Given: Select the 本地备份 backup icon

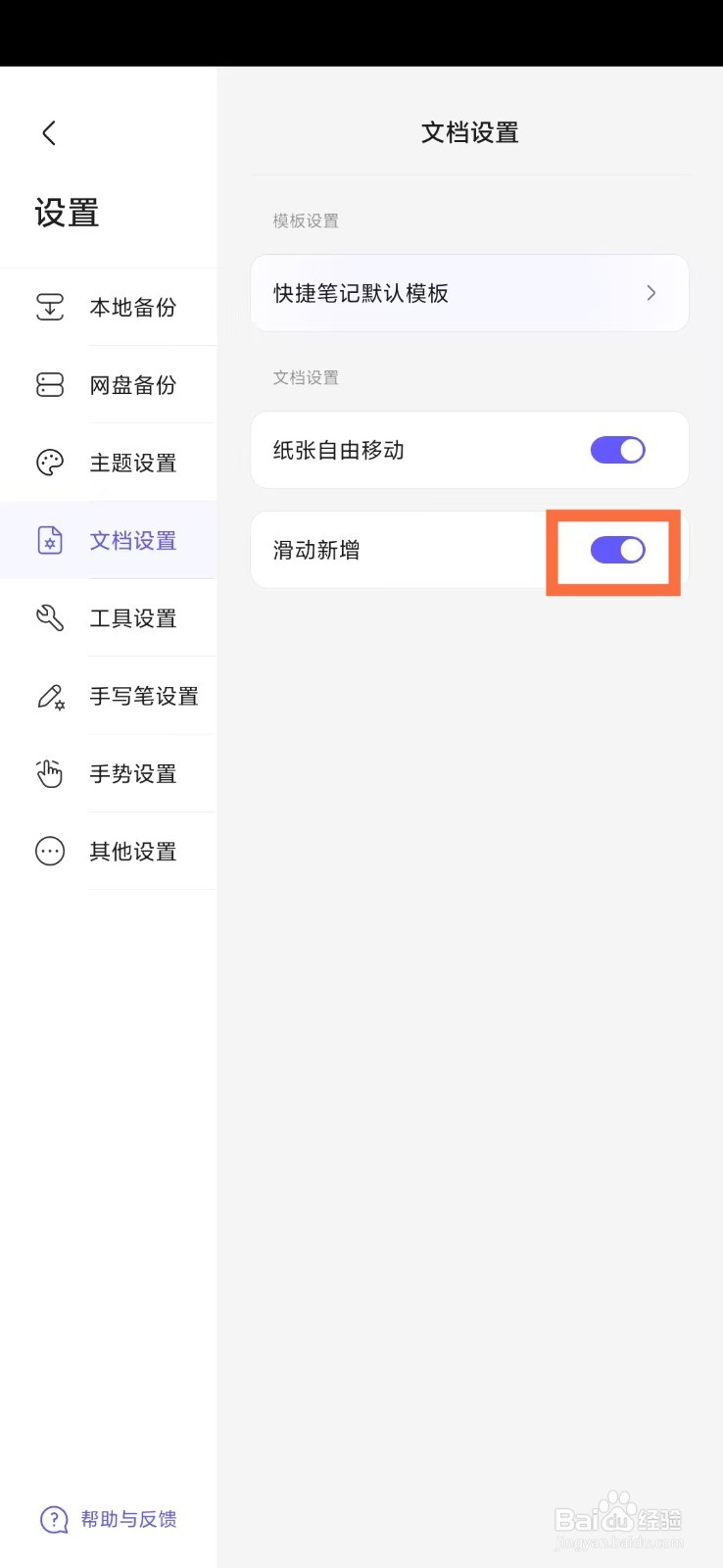Looking at the screenshot, I should pyautogui.click(x=50, y=307).
